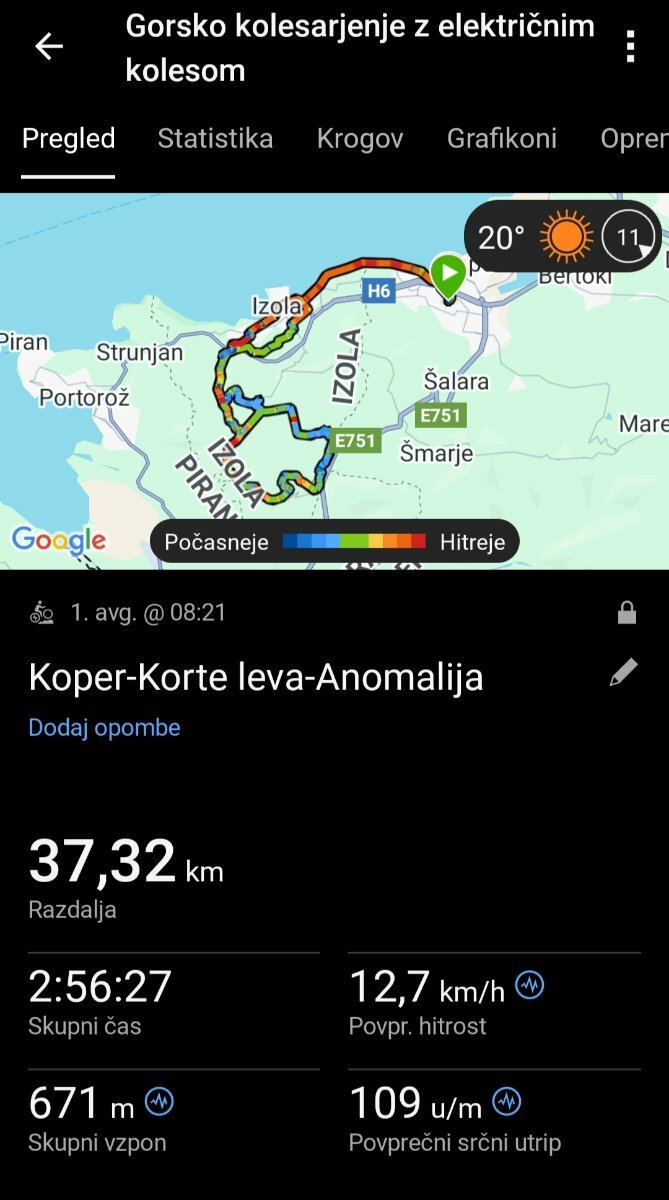The width and height of the screenshot is (669, 1200).
Task: Open the privacy lock setting
Action: [x=627, y=612]
